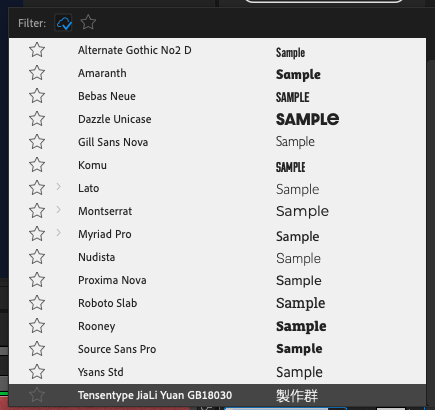Screen dimensions: 435x410
Task: Toggle the Adobe Fonts cloud filter
Action: [63, 23]
